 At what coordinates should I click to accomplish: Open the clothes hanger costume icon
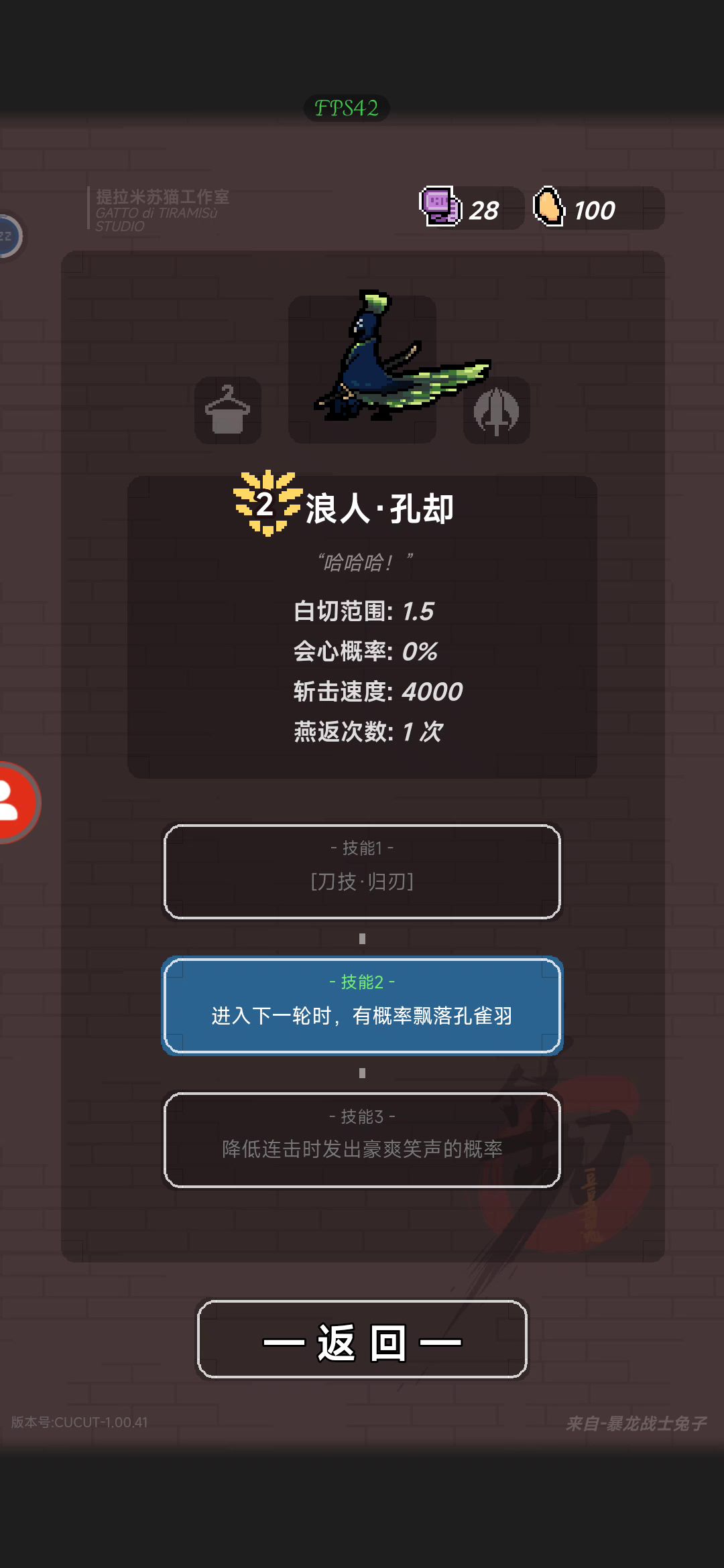pos(228,410)
